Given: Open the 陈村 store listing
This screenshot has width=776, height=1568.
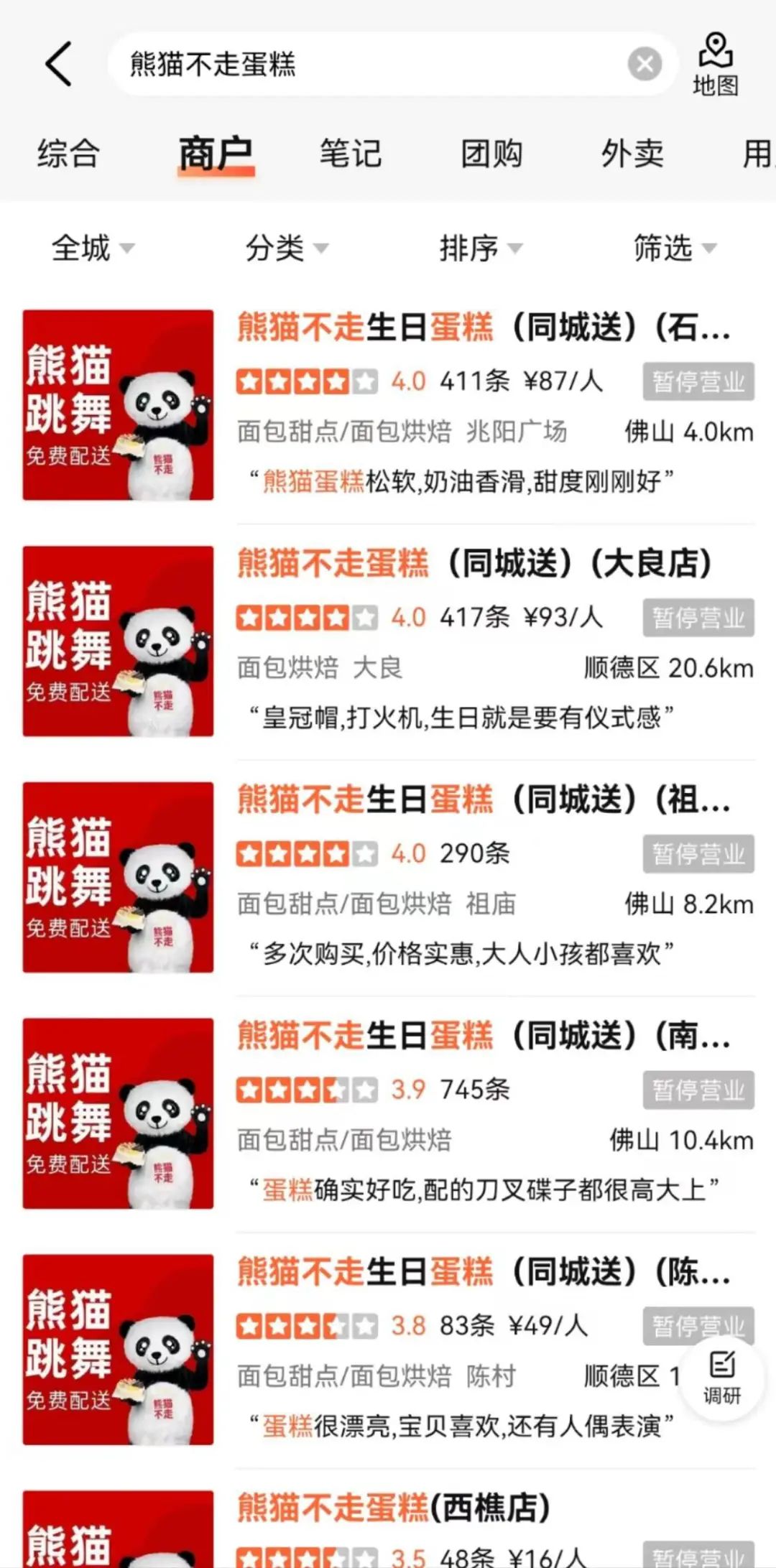Looking at the screenshot, I should (388, 1350).
